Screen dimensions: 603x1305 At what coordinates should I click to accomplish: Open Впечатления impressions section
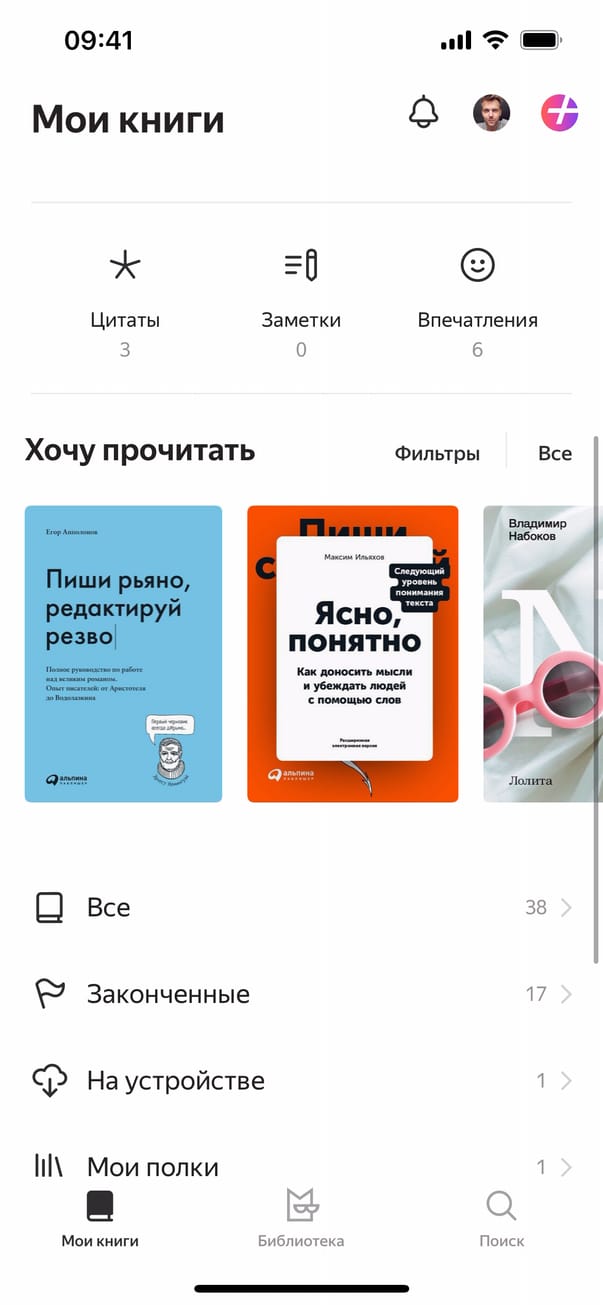pyautogui.click(x=477, y=300)
